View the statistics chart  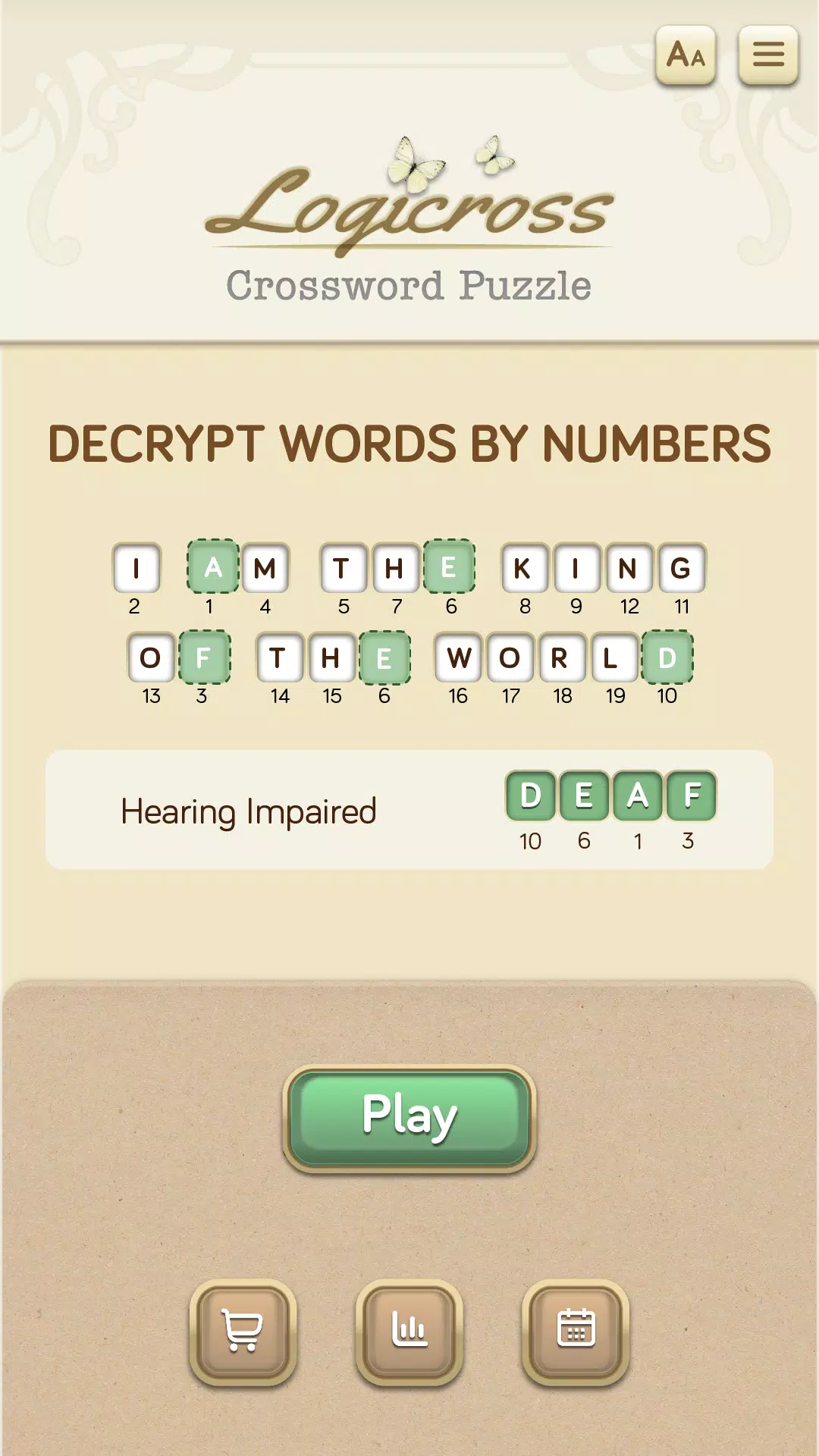coord(409,1331)
